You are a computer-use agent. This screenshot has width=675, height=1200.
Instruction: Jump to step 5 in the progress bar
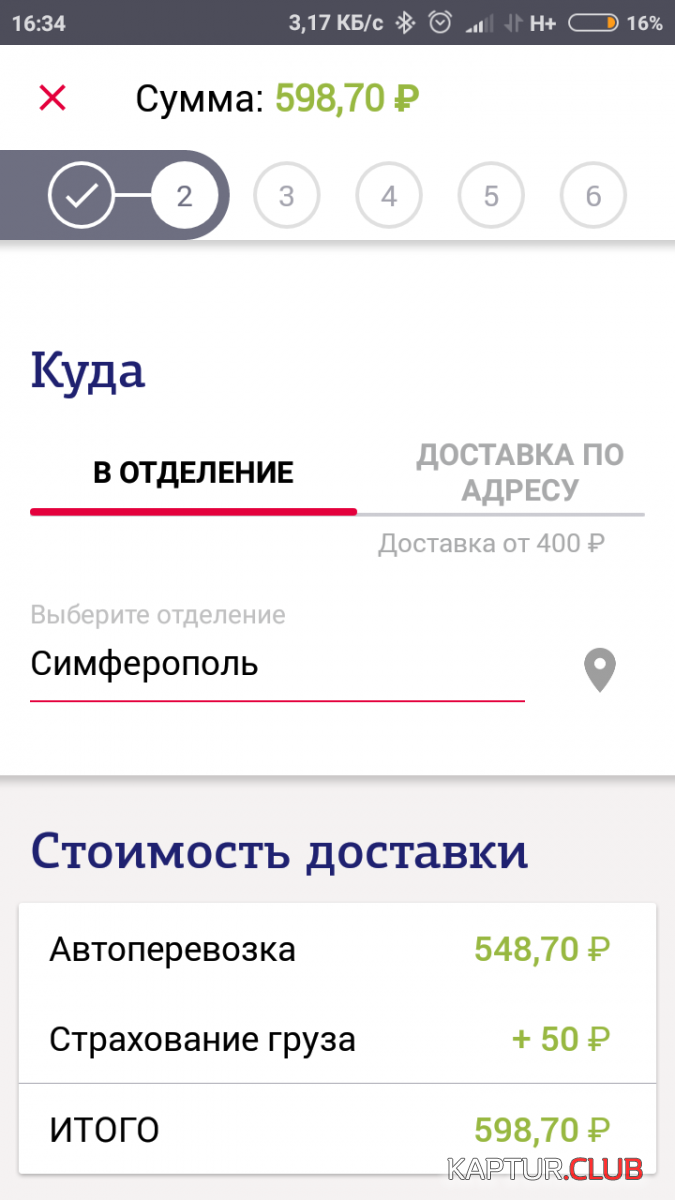coord(491,196)
